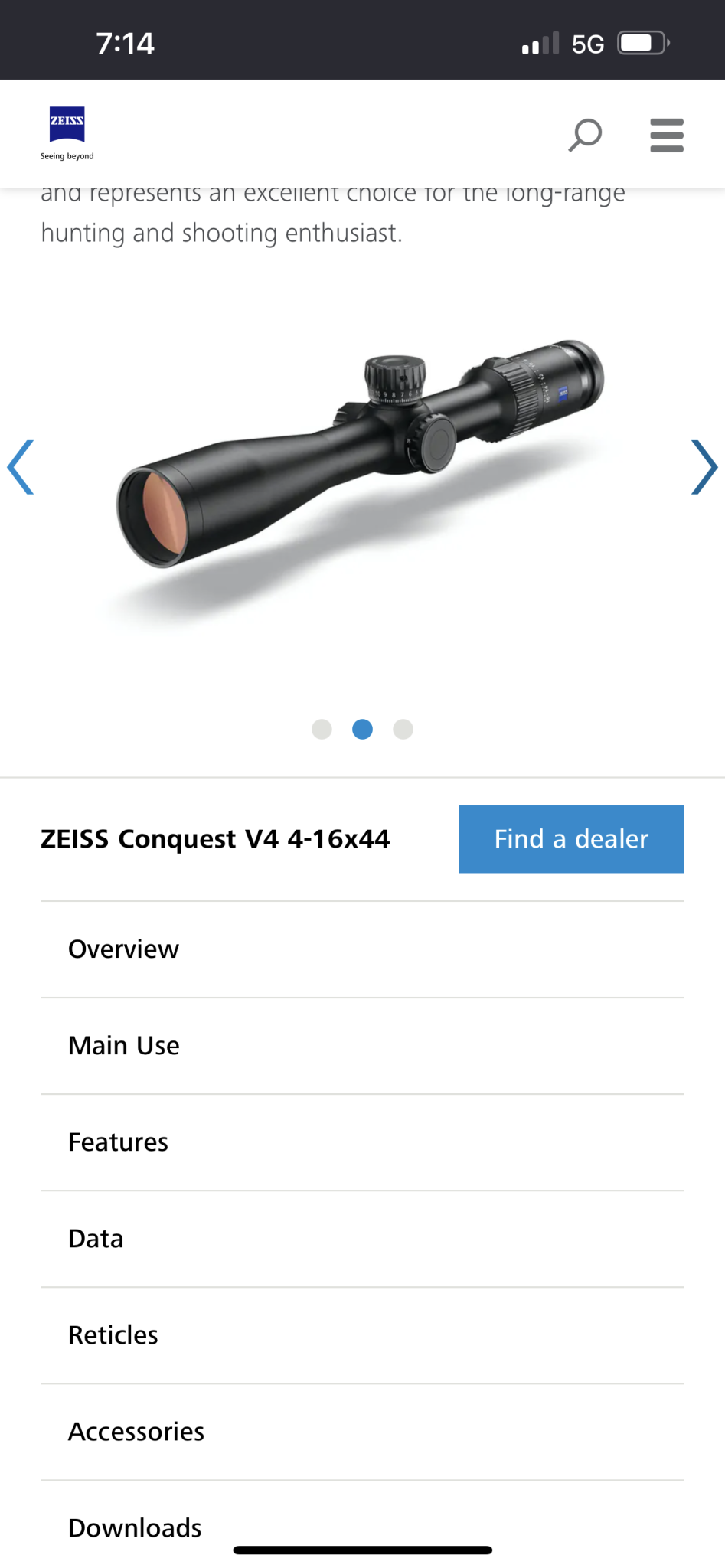Open the search icon in the header
725x1568 pixels.
point(585,136)
